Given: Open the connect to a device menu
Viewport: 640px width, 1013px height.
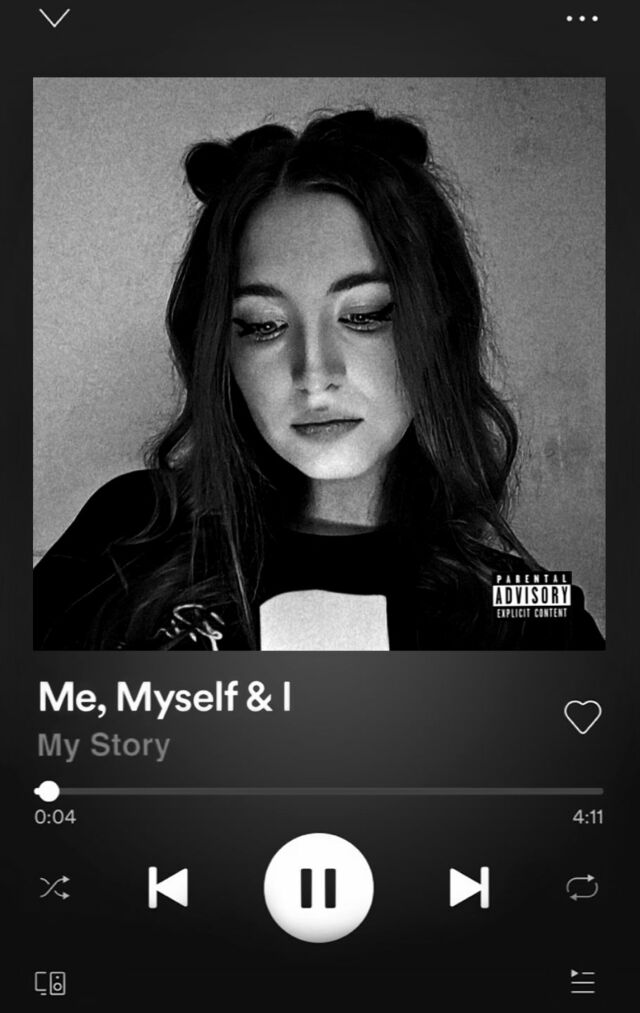Looking at the screenshot, I should (x=51, y=982).
